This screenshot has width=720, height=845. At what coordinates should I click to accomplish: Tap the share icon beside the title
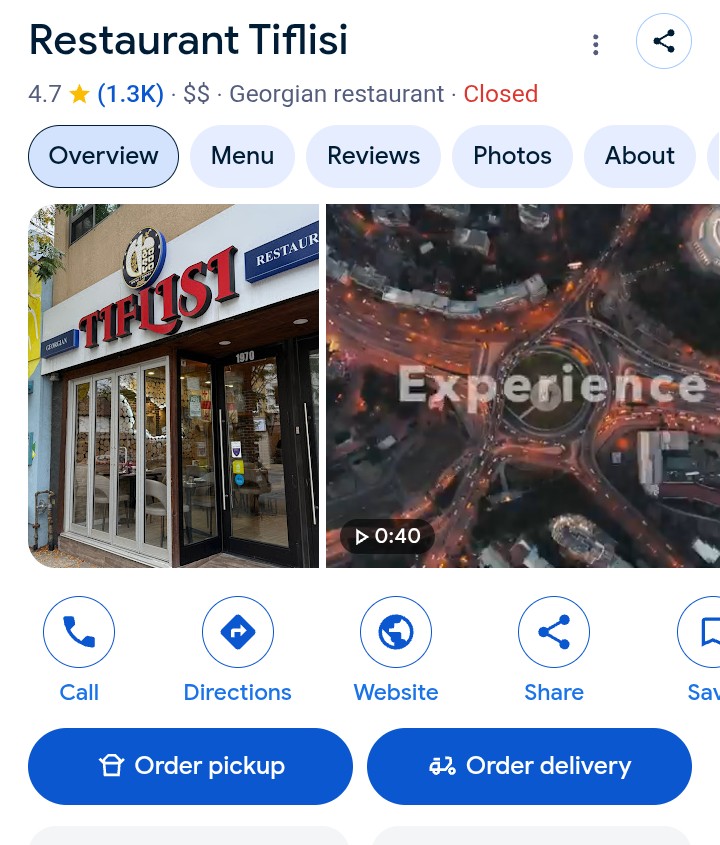663,41
